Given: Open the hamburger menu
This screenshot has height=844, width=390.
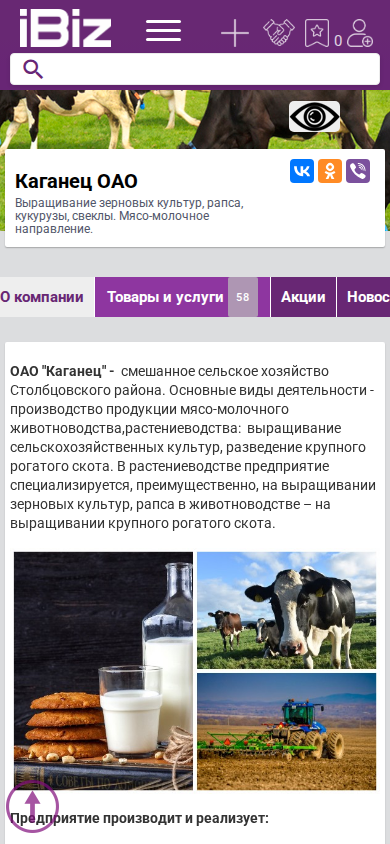Looking at the screenshot, I should coord(164,31).
